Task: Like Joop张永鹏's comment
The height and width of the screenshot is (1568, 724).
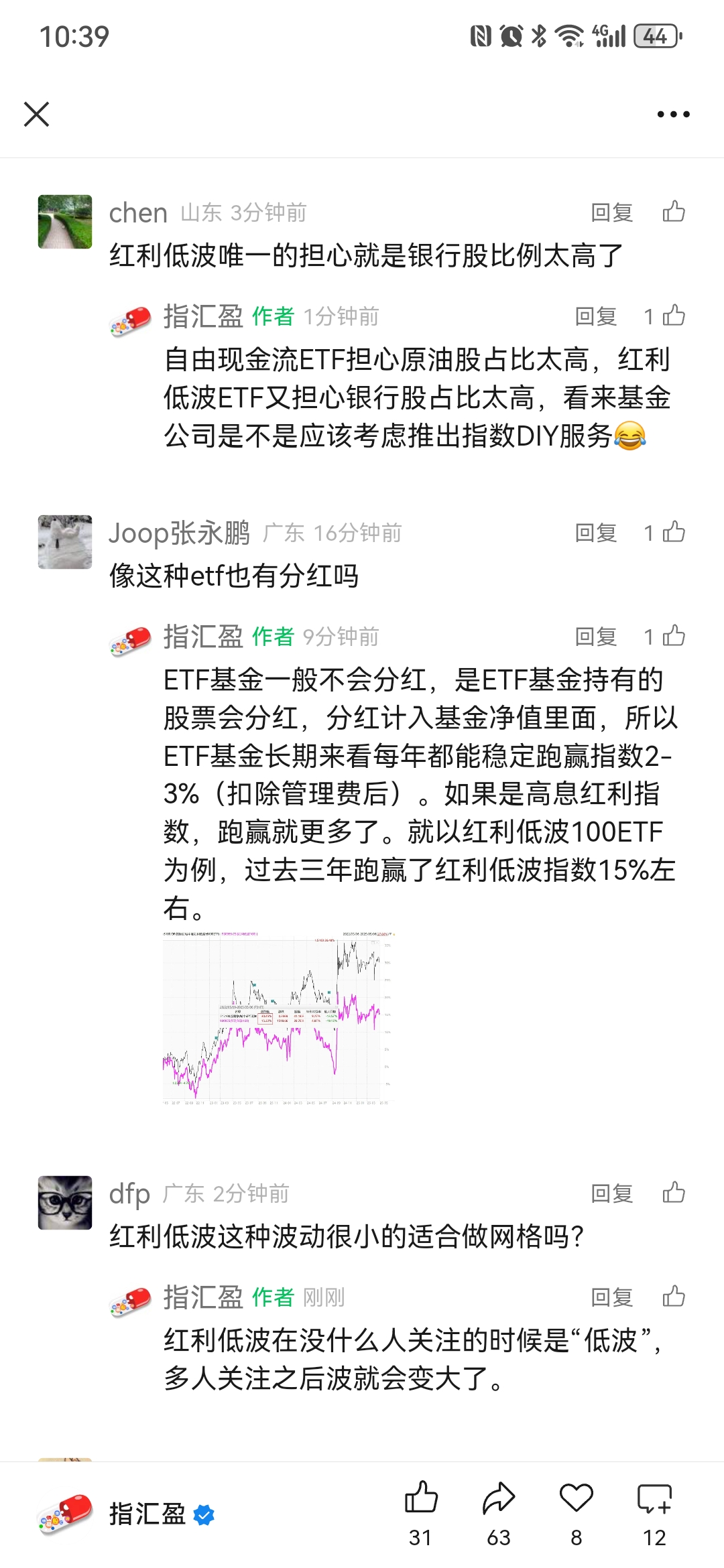Action: pyautogui.click(x=674, y=532)
